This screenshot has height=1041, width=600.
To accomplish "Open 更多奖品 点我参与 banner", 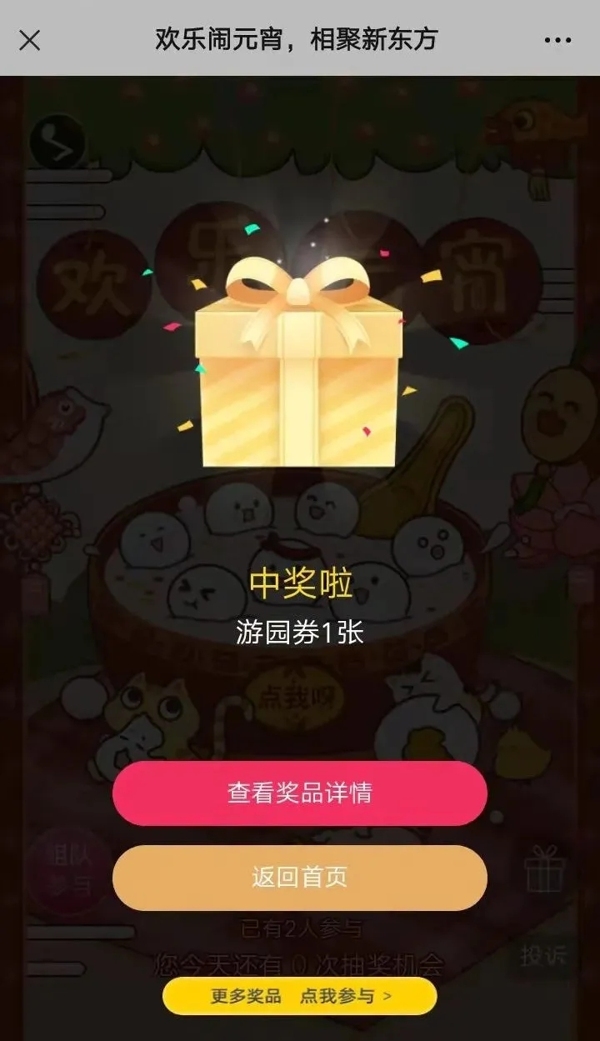I will click(300, 996).
